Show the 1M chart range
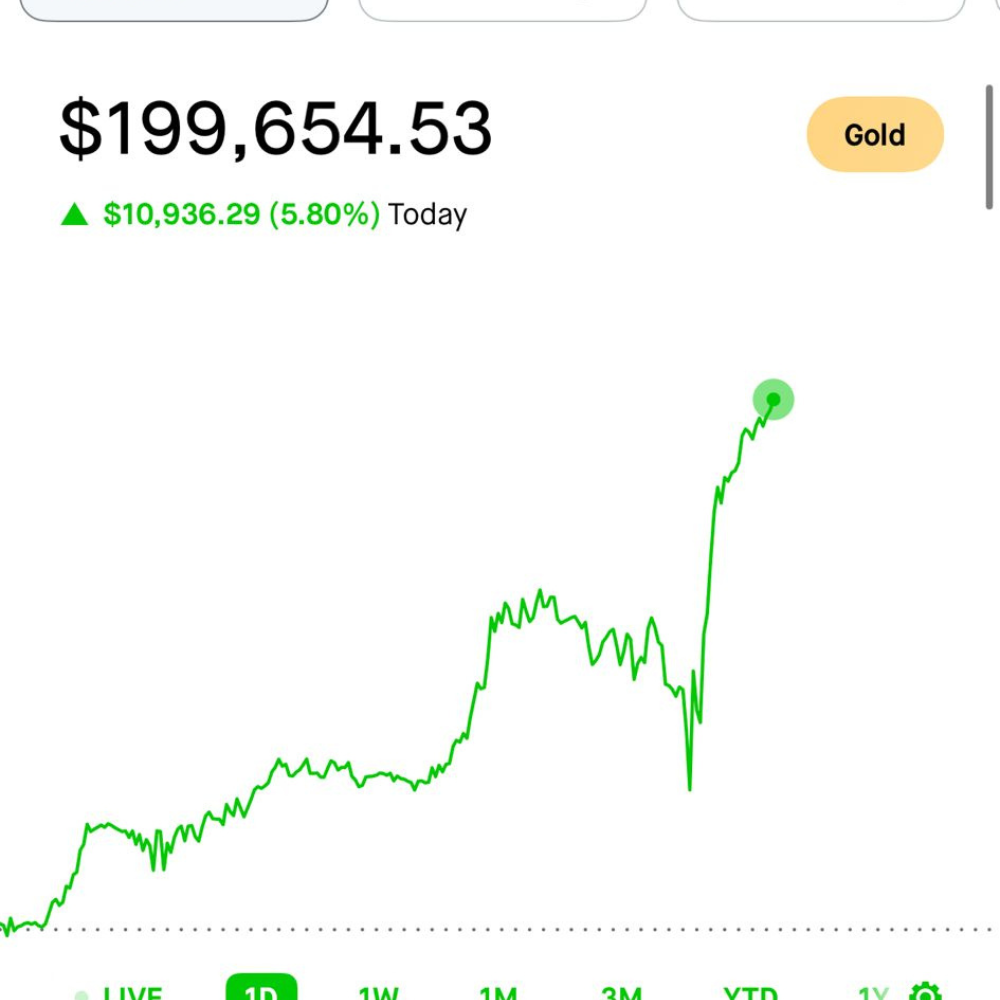1000x1000 pixels. tap(498, 993)
